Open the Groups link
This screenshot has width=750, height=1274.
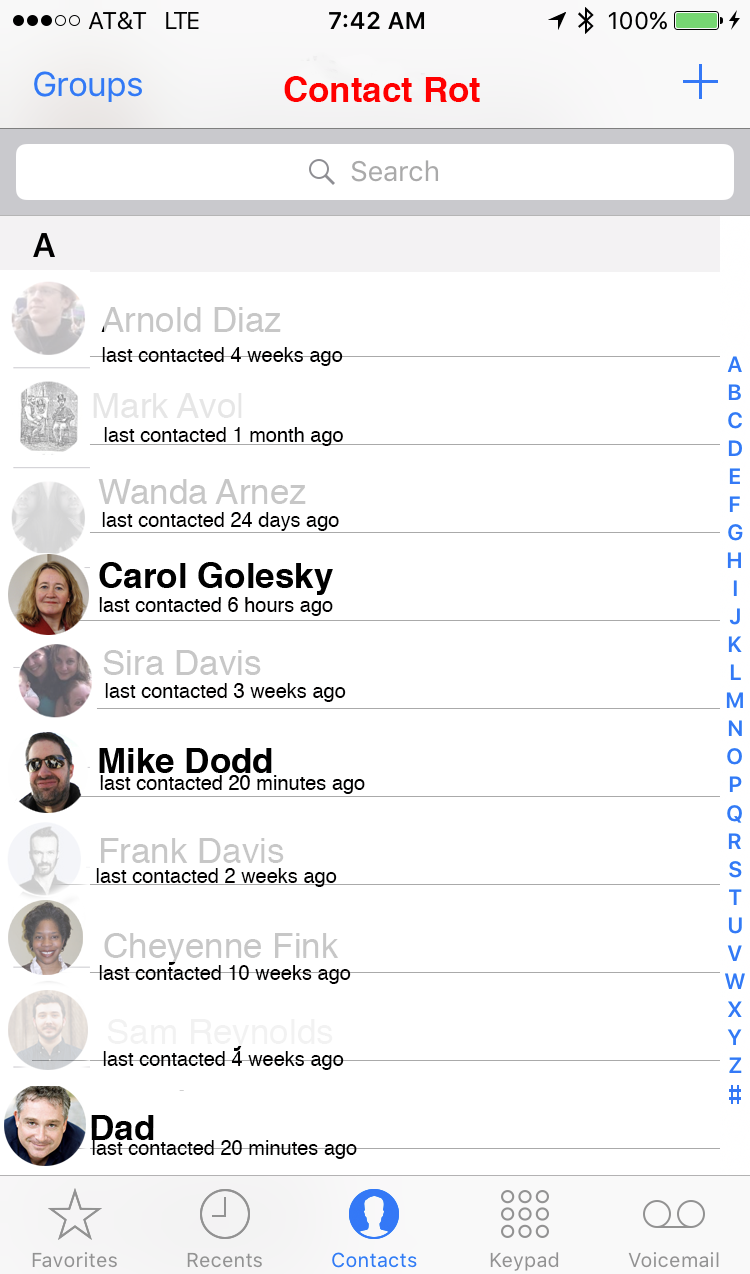click(88, 85)
